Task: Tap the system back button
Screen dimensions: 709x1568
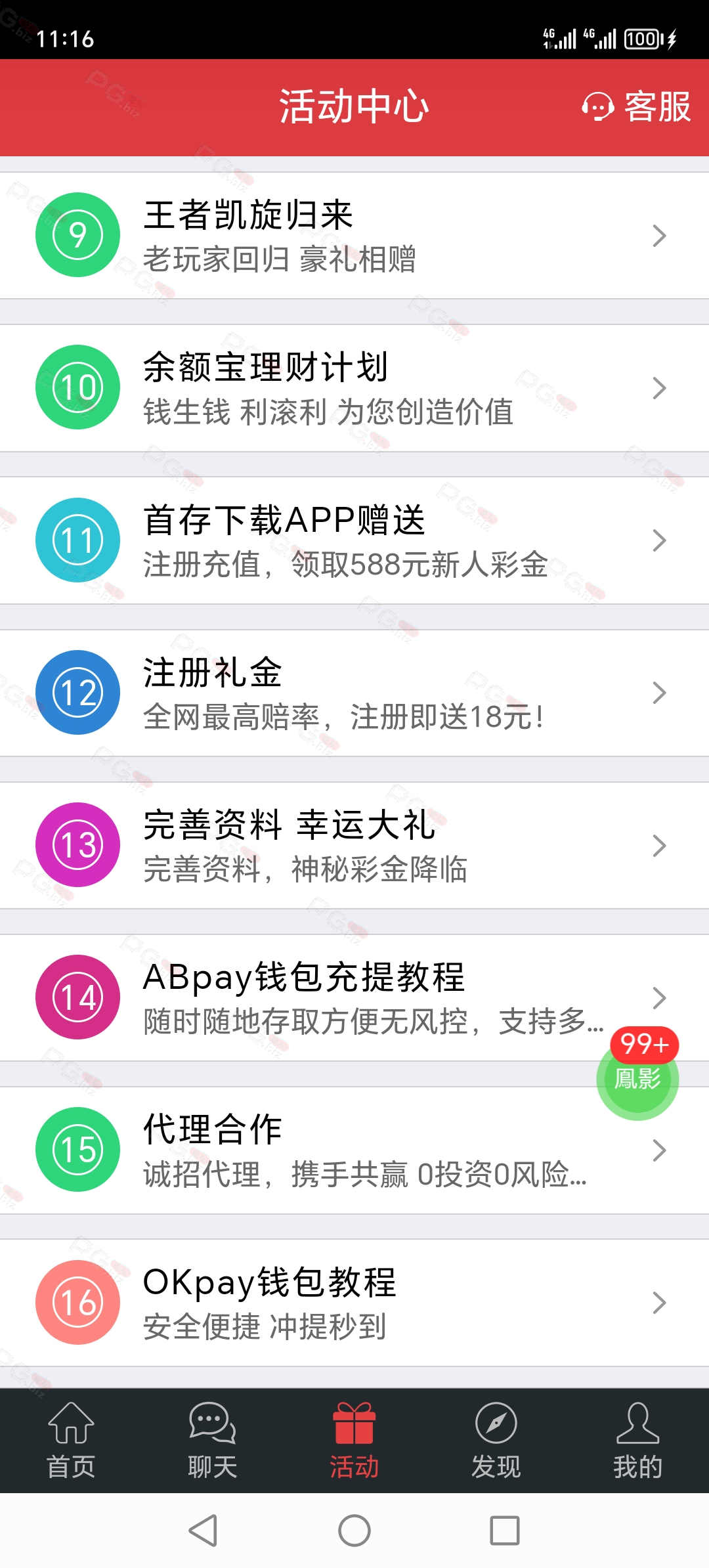Action: point(204,1531)
